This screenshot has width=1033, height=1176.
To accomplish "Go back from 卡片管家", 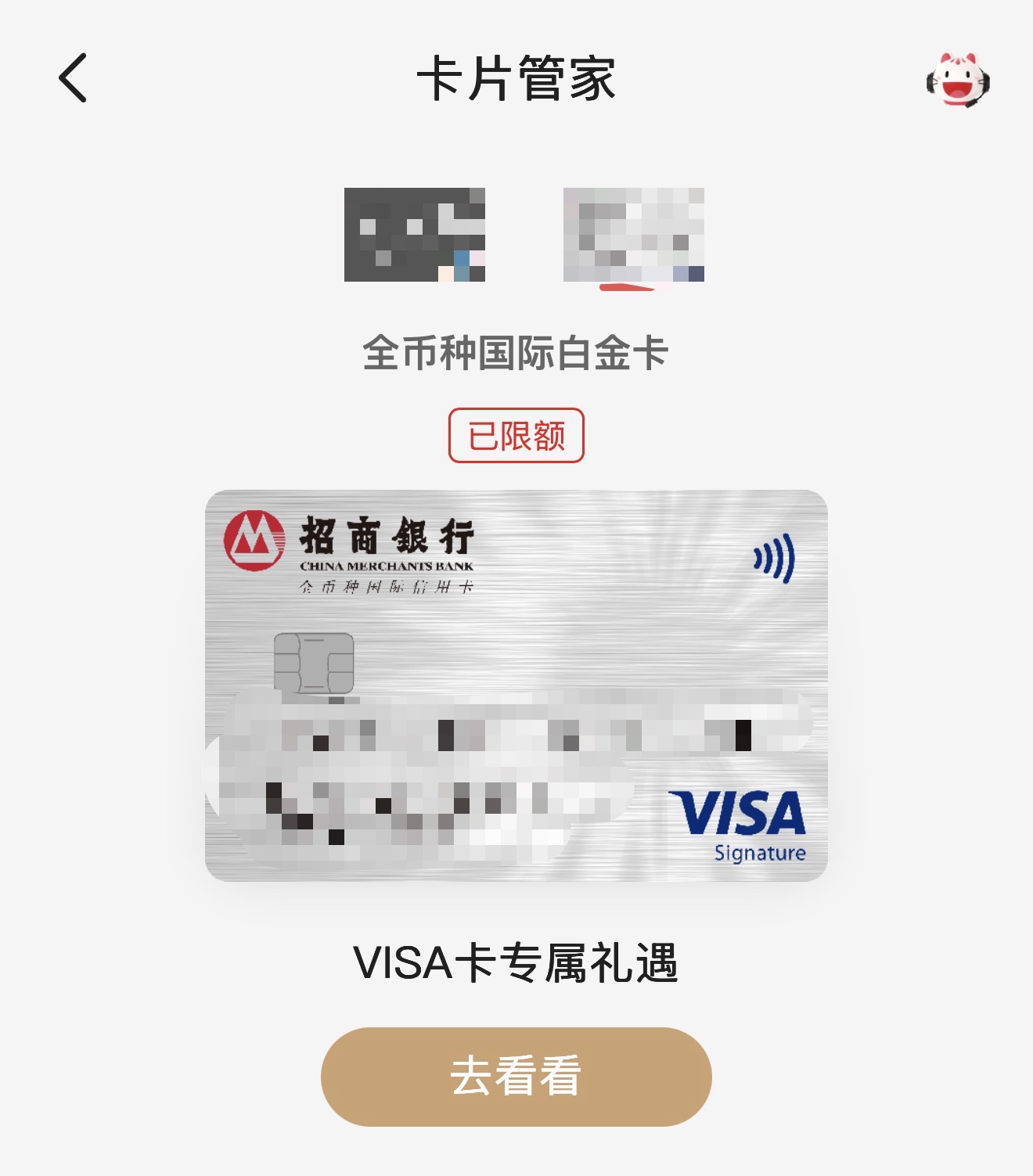I will 74,78.
